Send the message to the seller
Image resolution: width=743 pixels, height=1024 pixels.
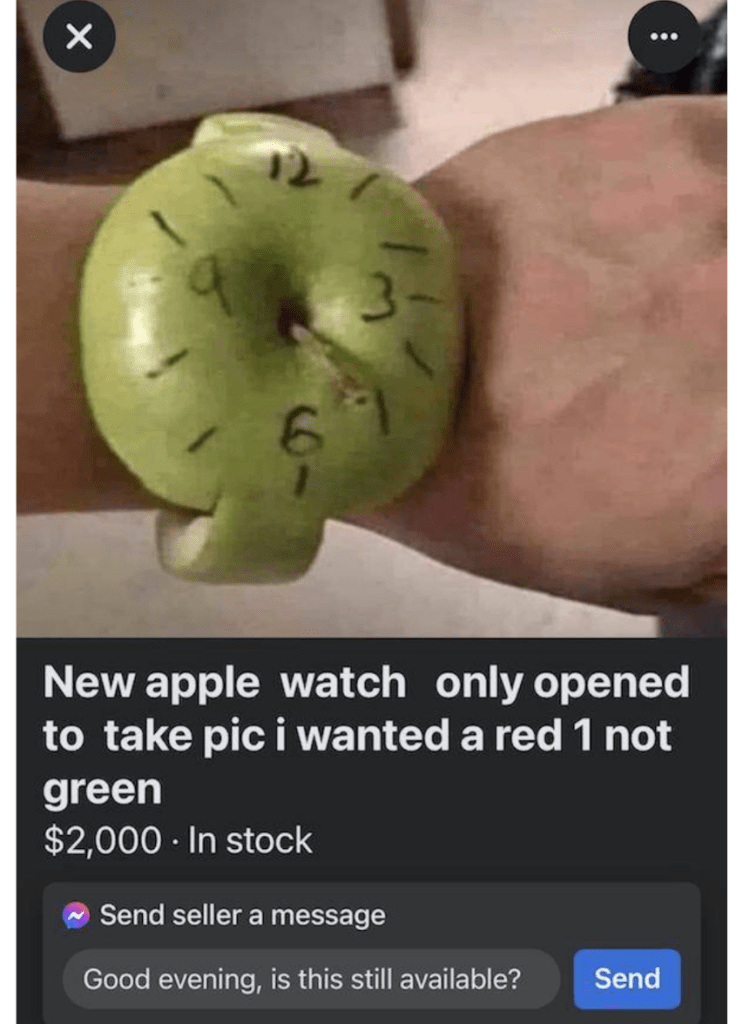pyautogui.click(x=627, y=978)
